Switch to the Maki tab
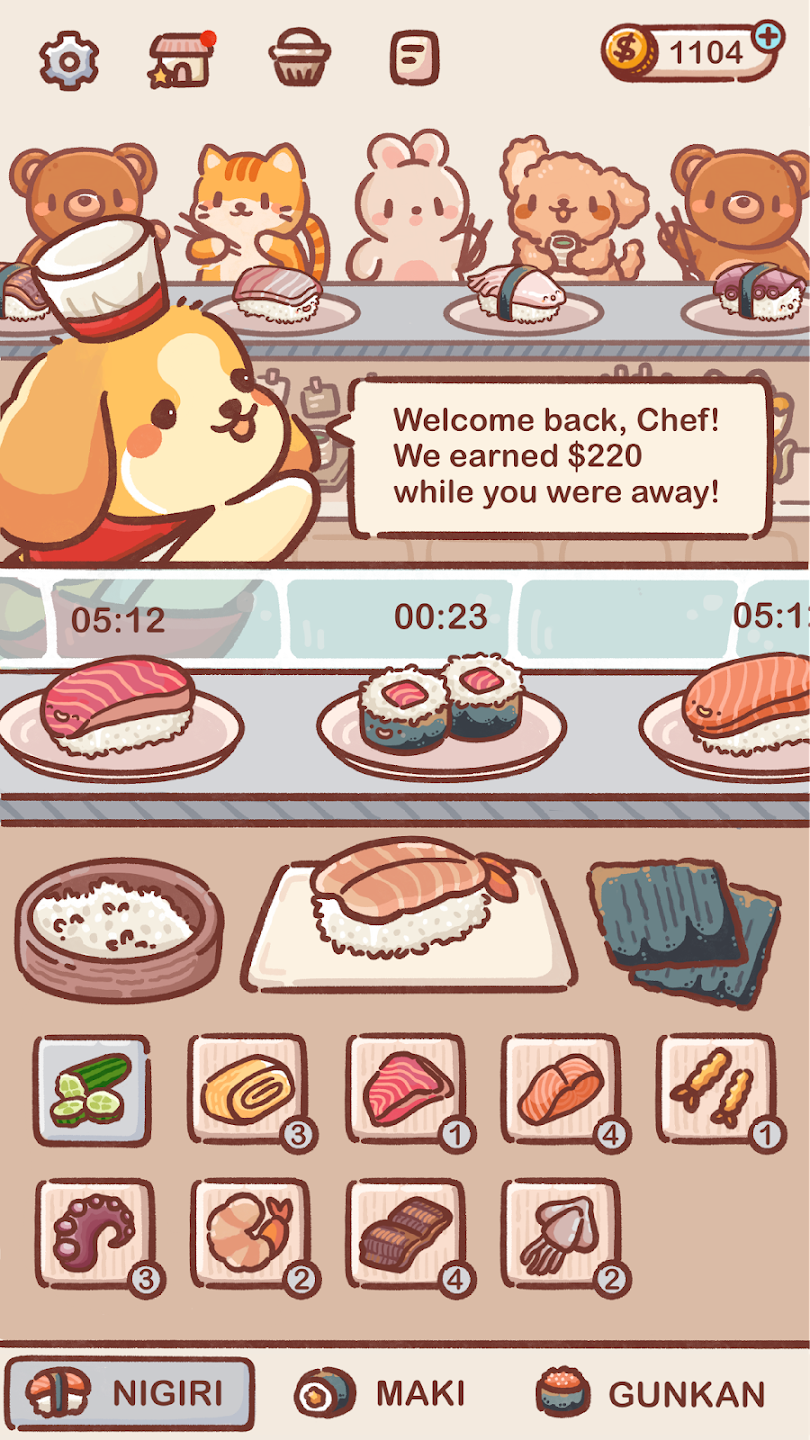Image resolution: width=810 pixels, height=1440 pixels. [x=382, y=1393]
